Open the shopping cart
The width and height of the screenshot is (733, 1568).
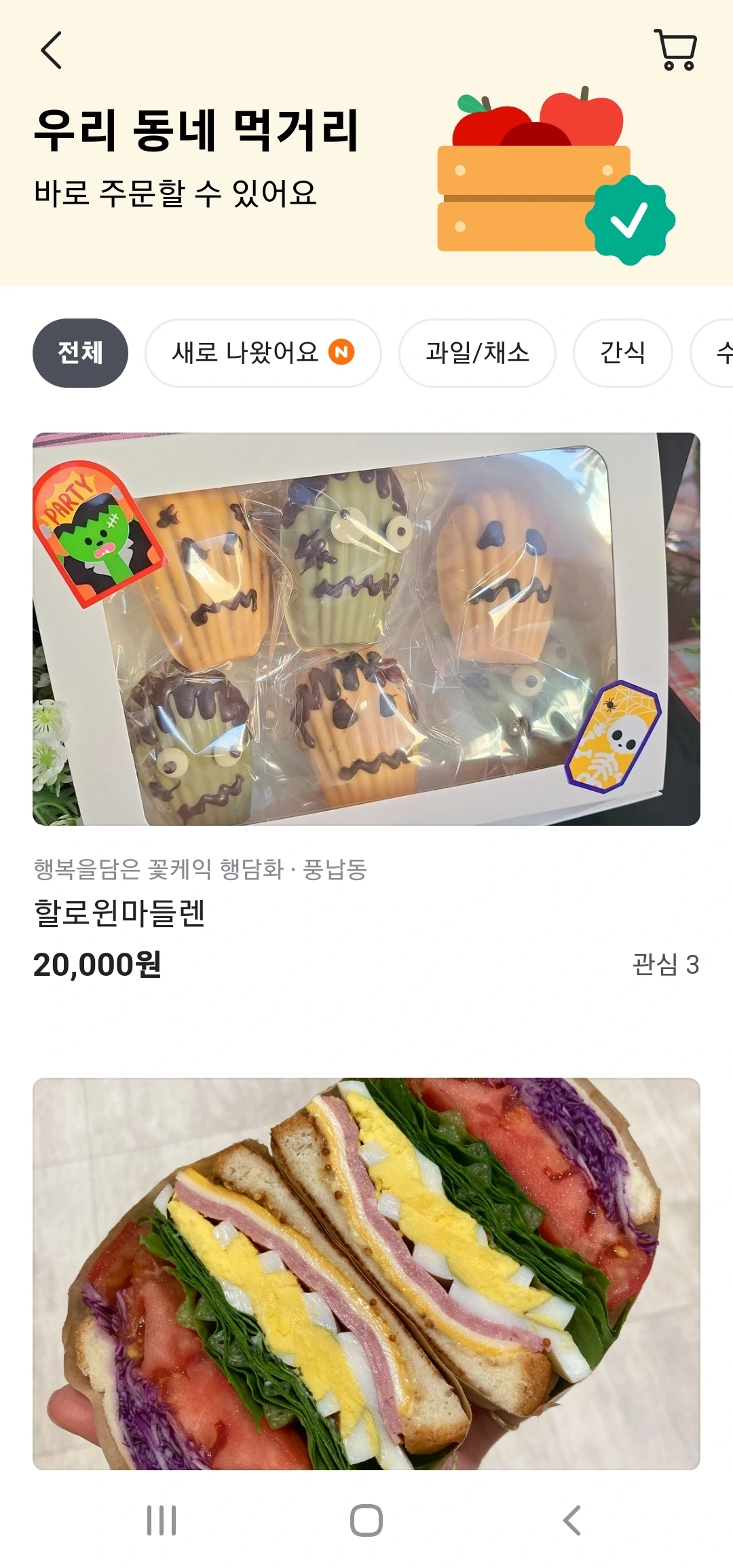coord(676,50)
